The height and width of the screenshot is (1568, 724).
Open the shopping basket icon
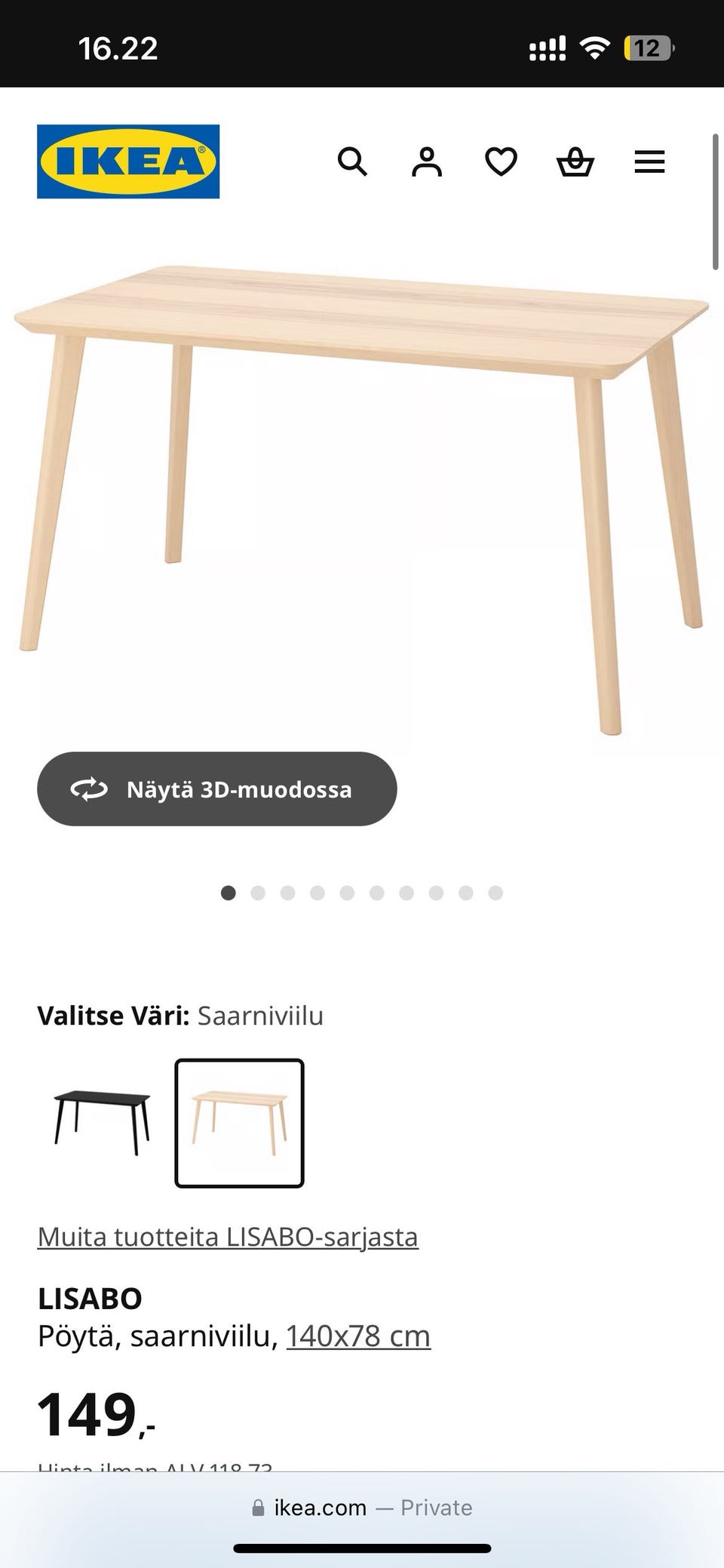coord(575,161)
